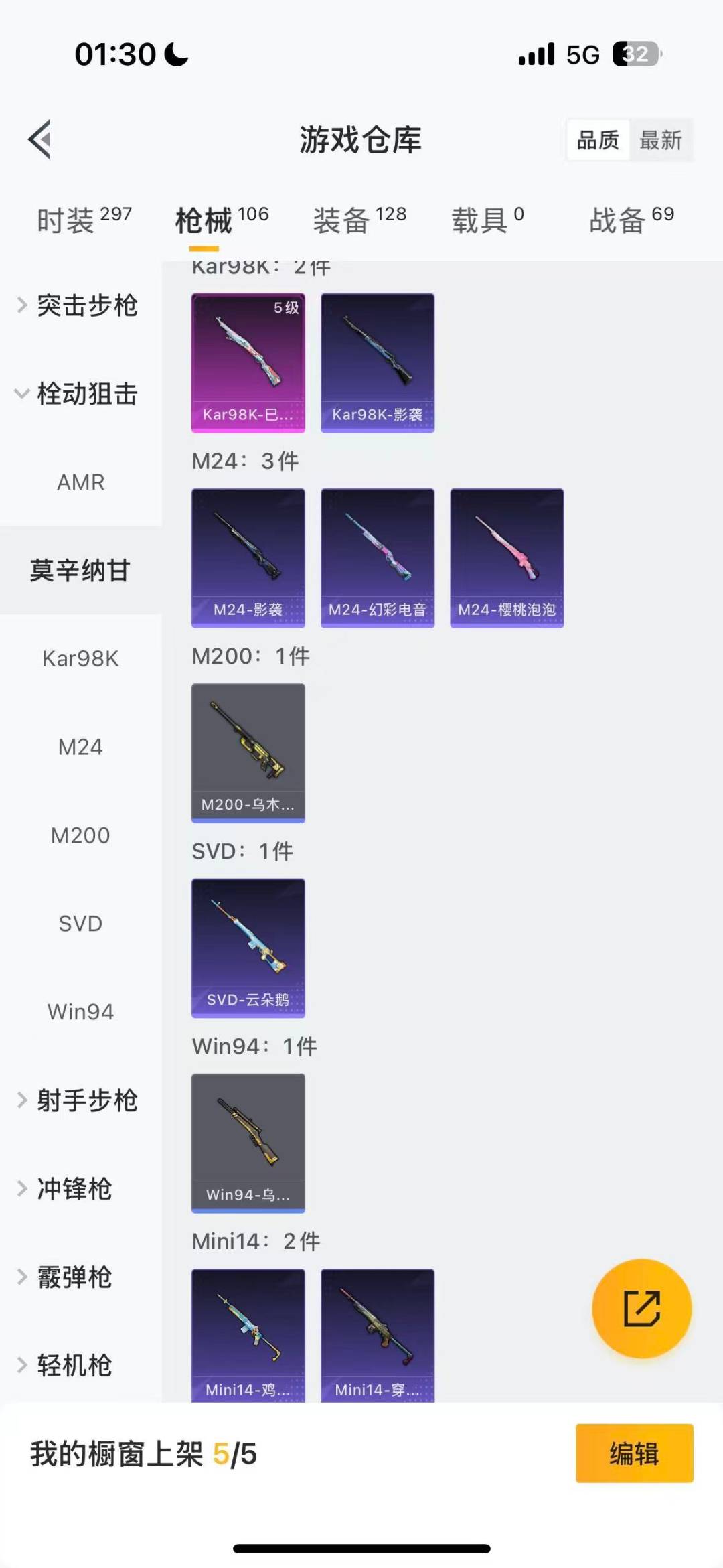723x1568 pixels.
Task: Switch sorting to 最新
Action: pos(662,139)
